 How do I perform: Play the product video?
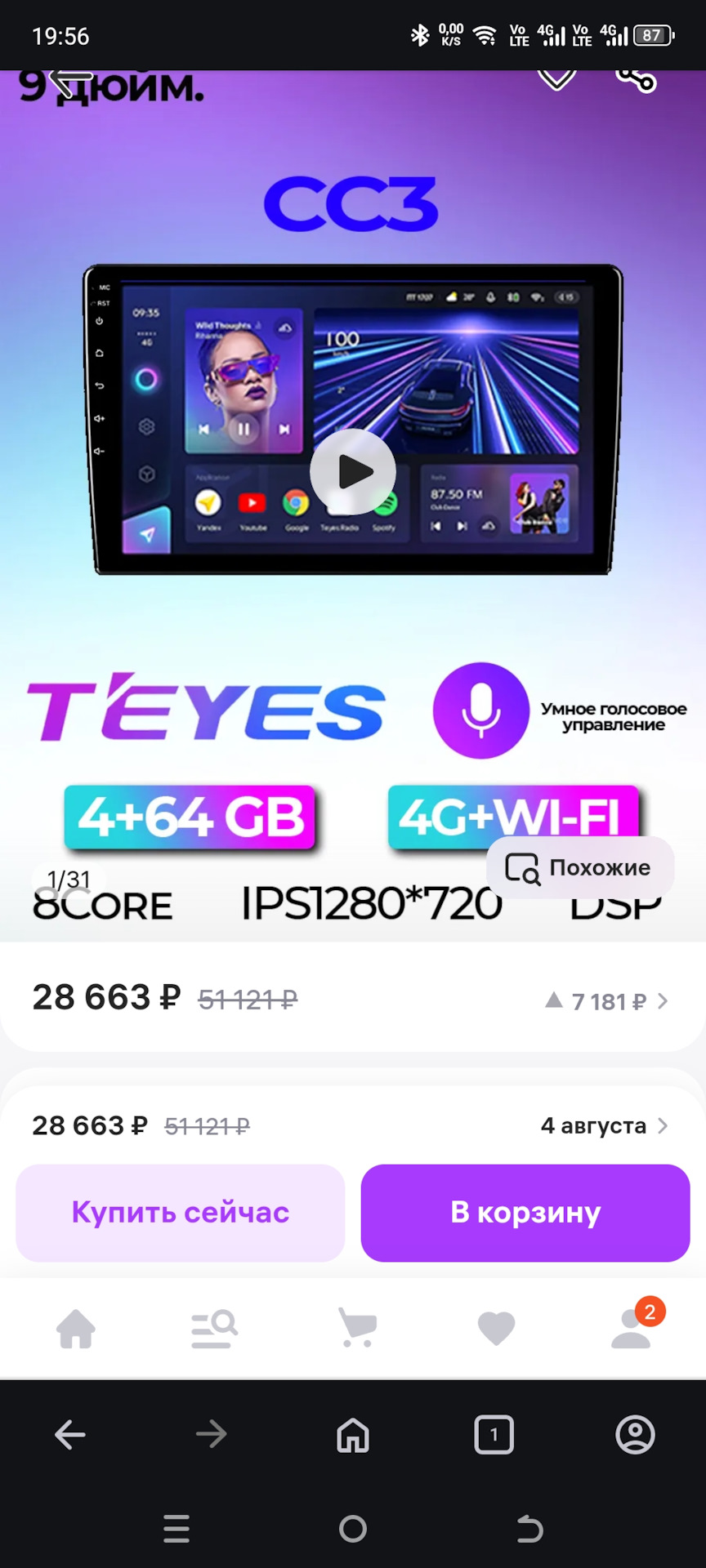pos(353,471)
